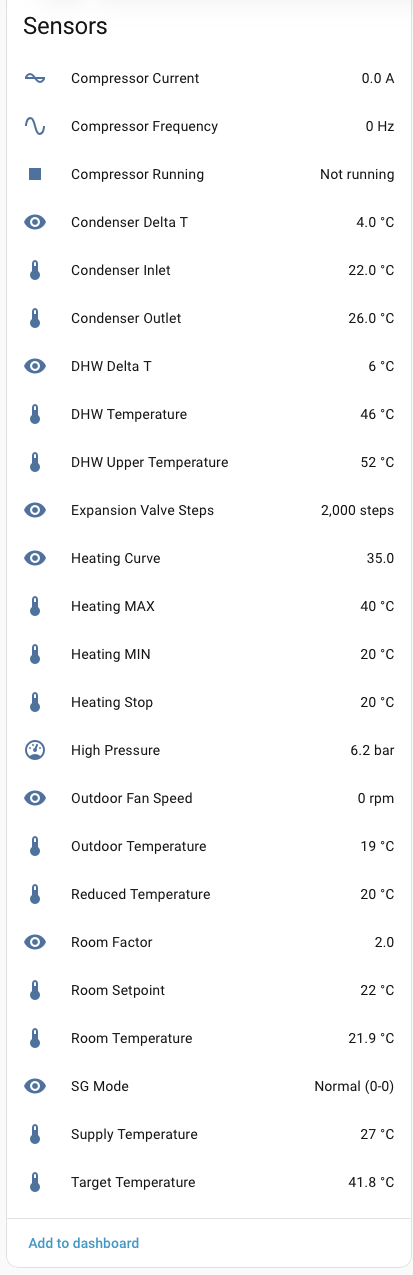413x1275 pixels.
Task: Tap Add to dashboard
Action: [x=84, y=1243]
